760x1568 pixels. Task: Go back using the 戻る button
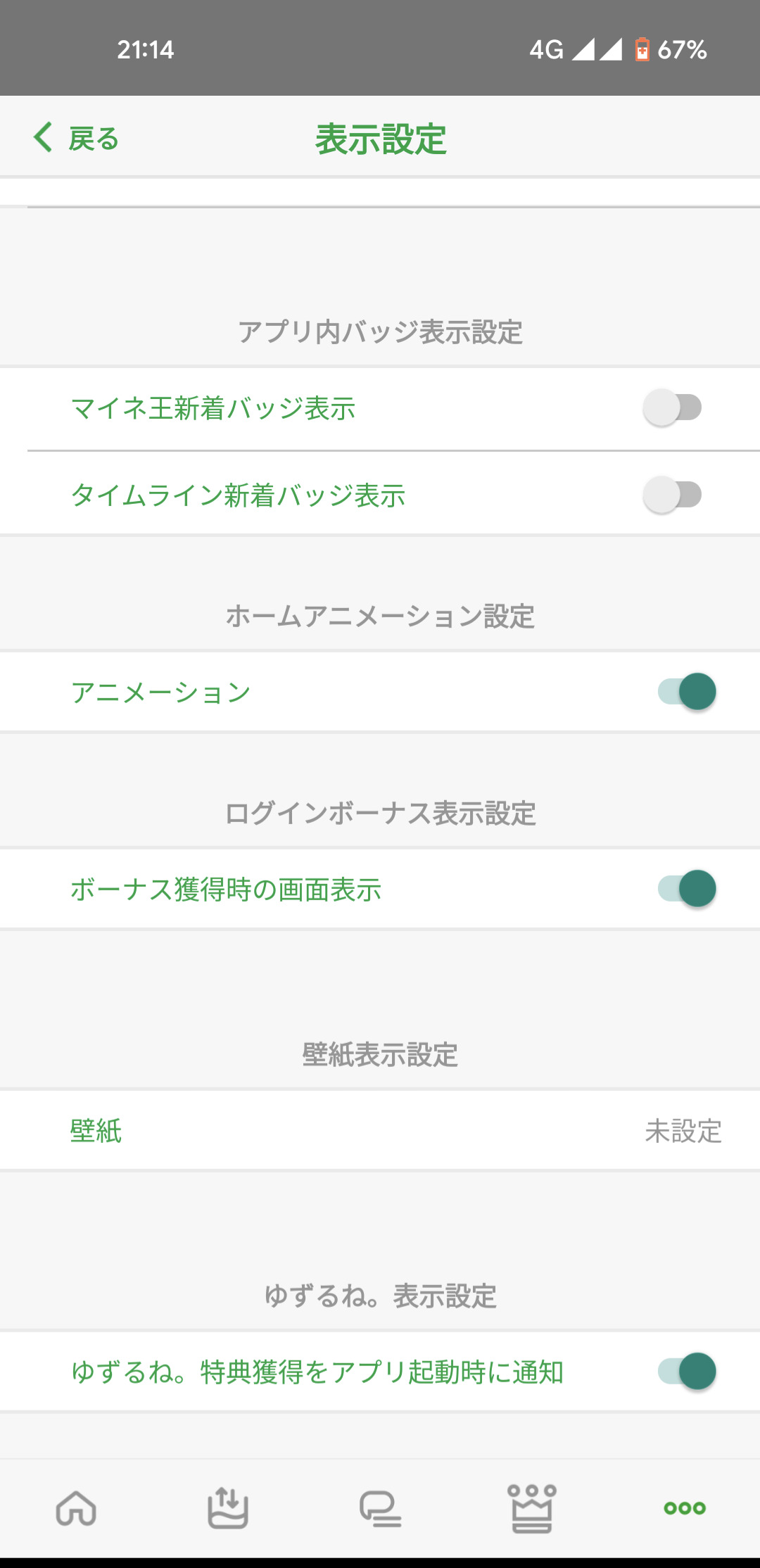[76, 138]
